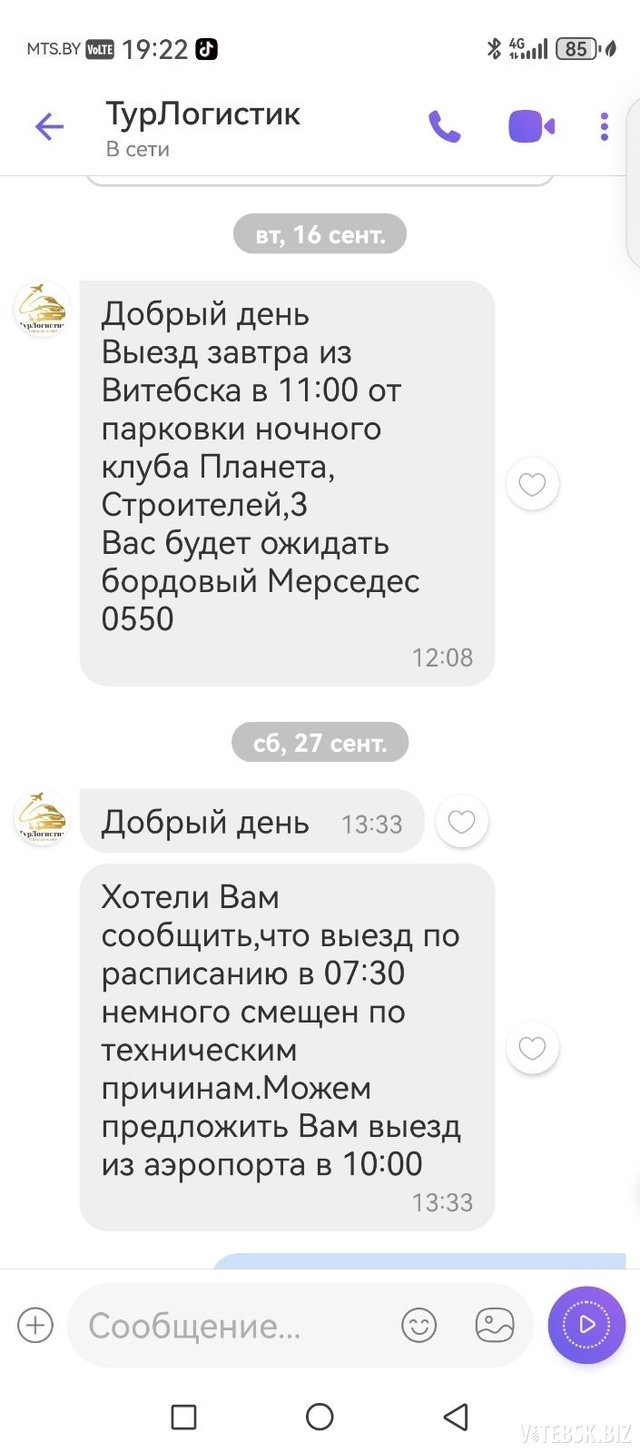Open the attachment plus menu
This screenshot has width=640, height=1452.
pyautogui.click(x=35, y=1326)
